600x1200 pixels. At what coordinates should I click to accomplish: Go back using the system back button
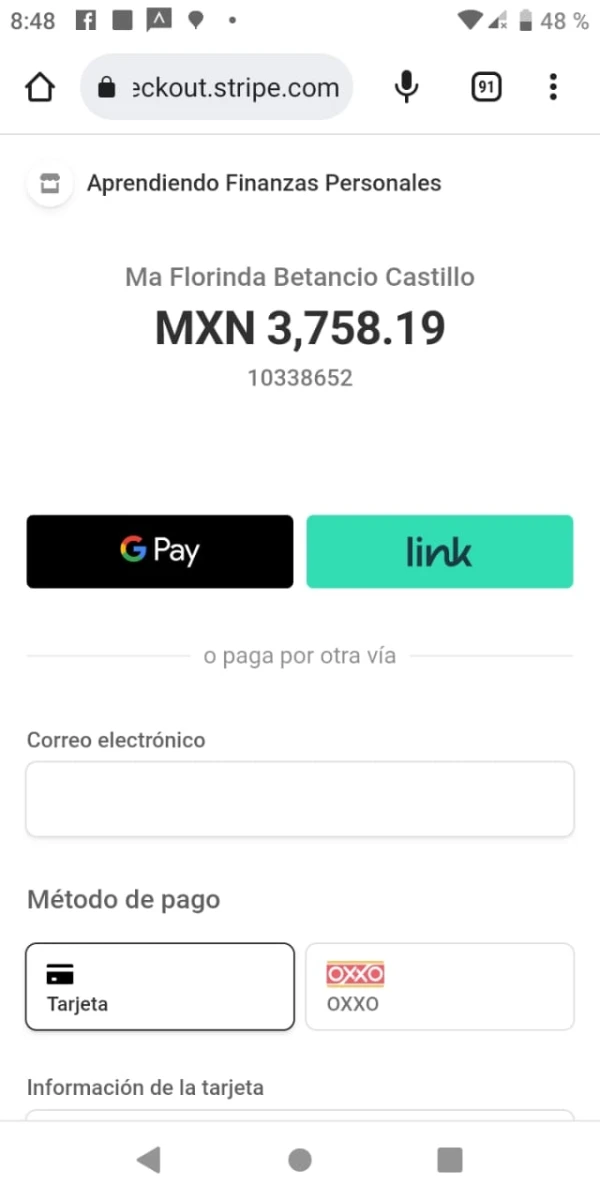(x=149, y=1160)
